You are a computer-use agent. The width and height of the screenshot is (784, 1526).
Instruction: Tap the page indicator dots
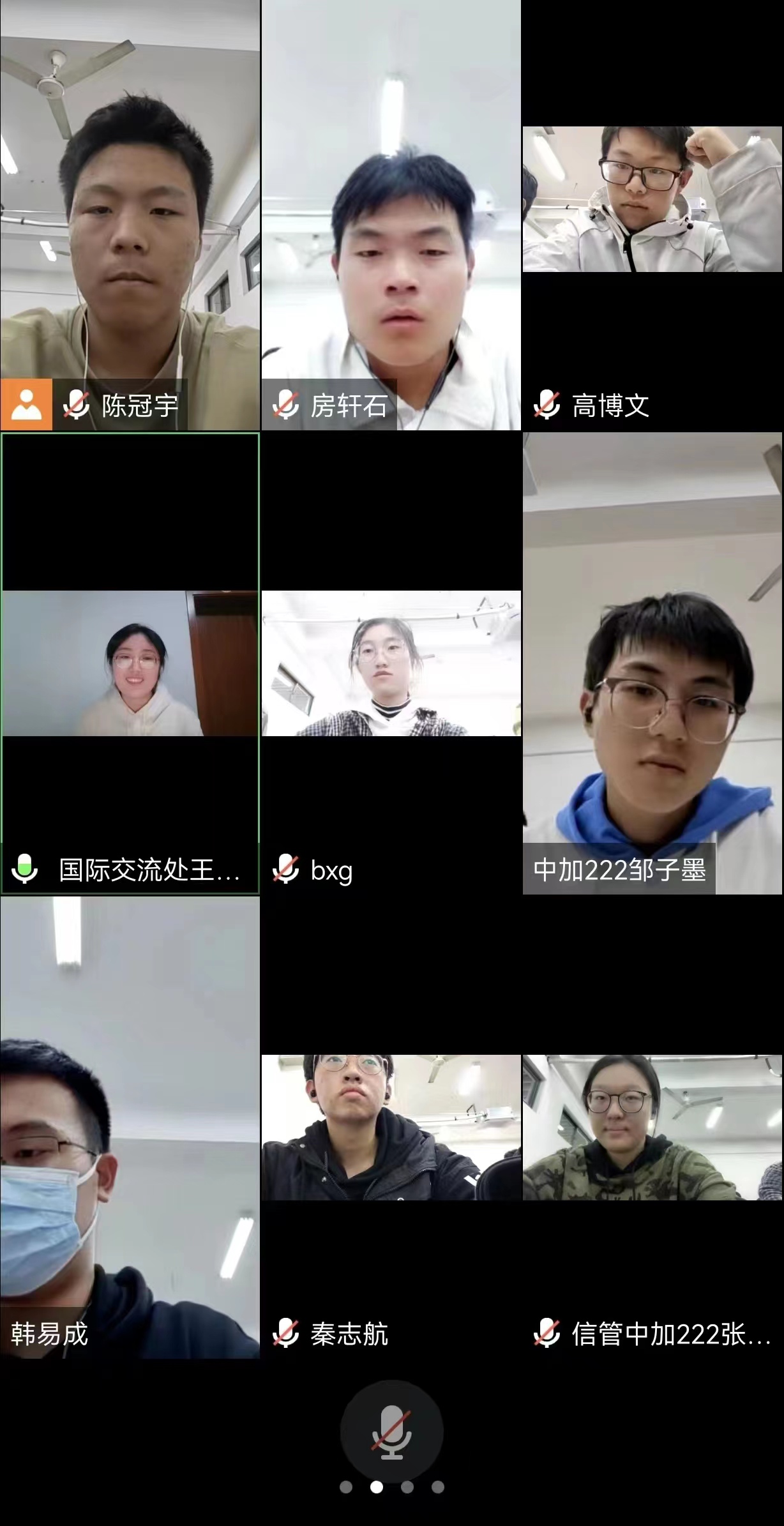(391, 1487)
